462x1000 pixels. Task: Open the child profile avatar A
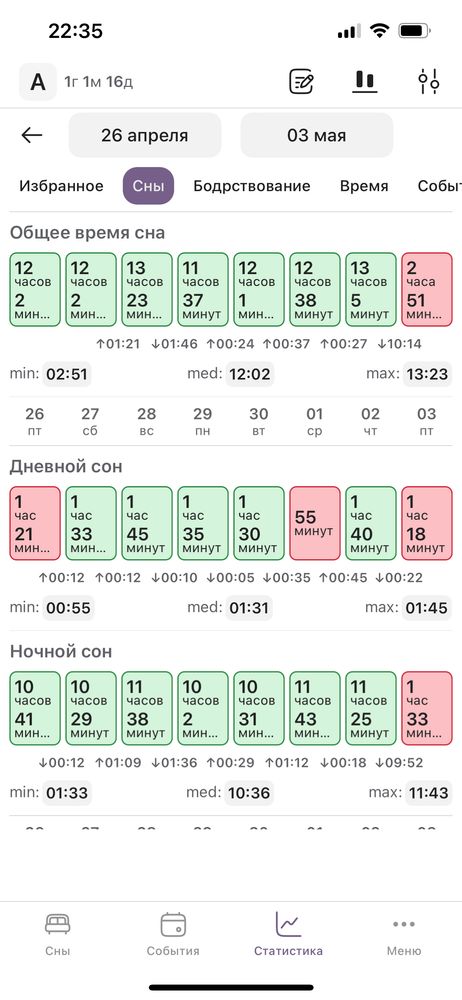pos(38,82)
